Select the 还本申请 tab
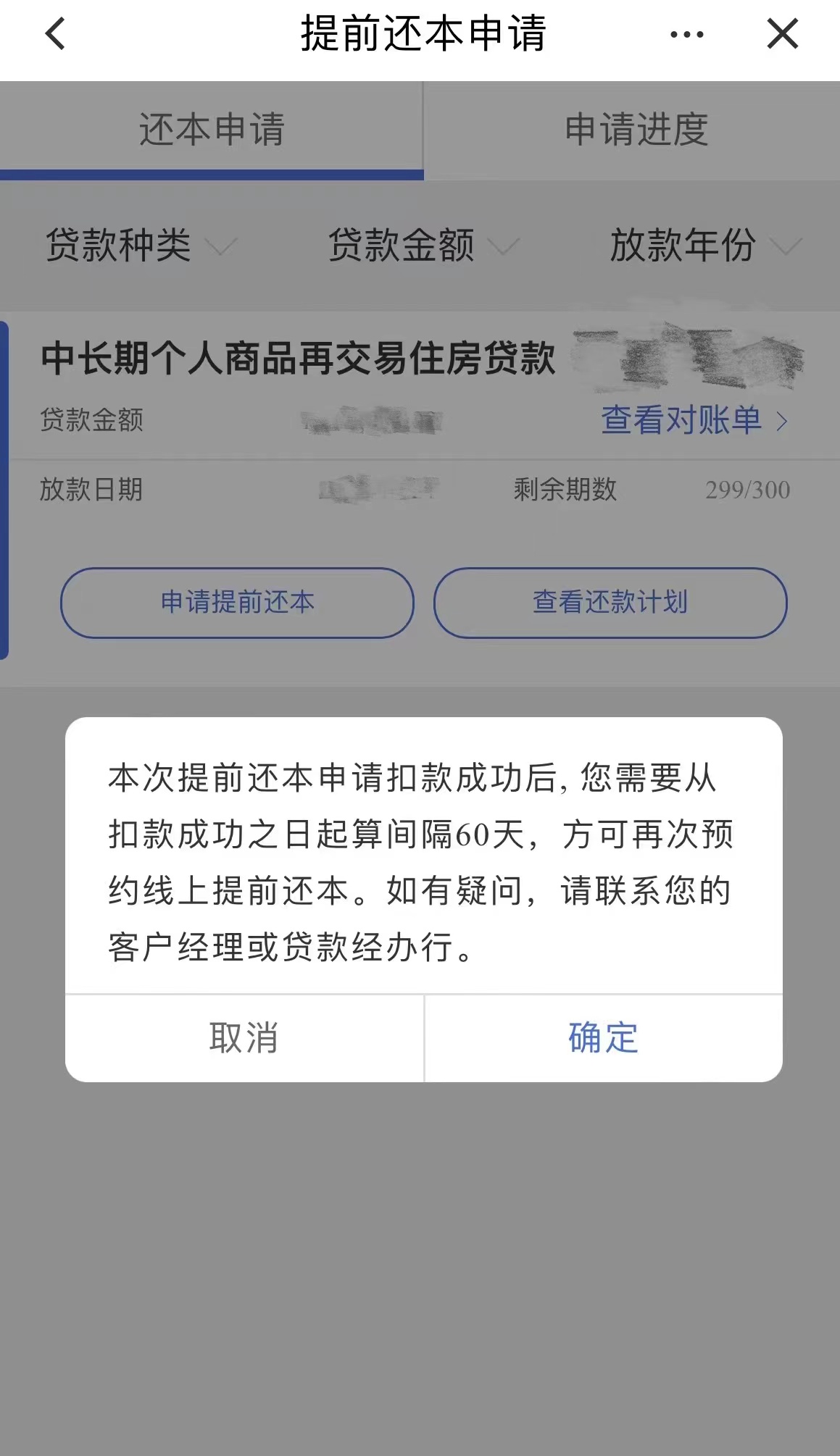This screenshot has height=1456, width=840. pos(210,128)
